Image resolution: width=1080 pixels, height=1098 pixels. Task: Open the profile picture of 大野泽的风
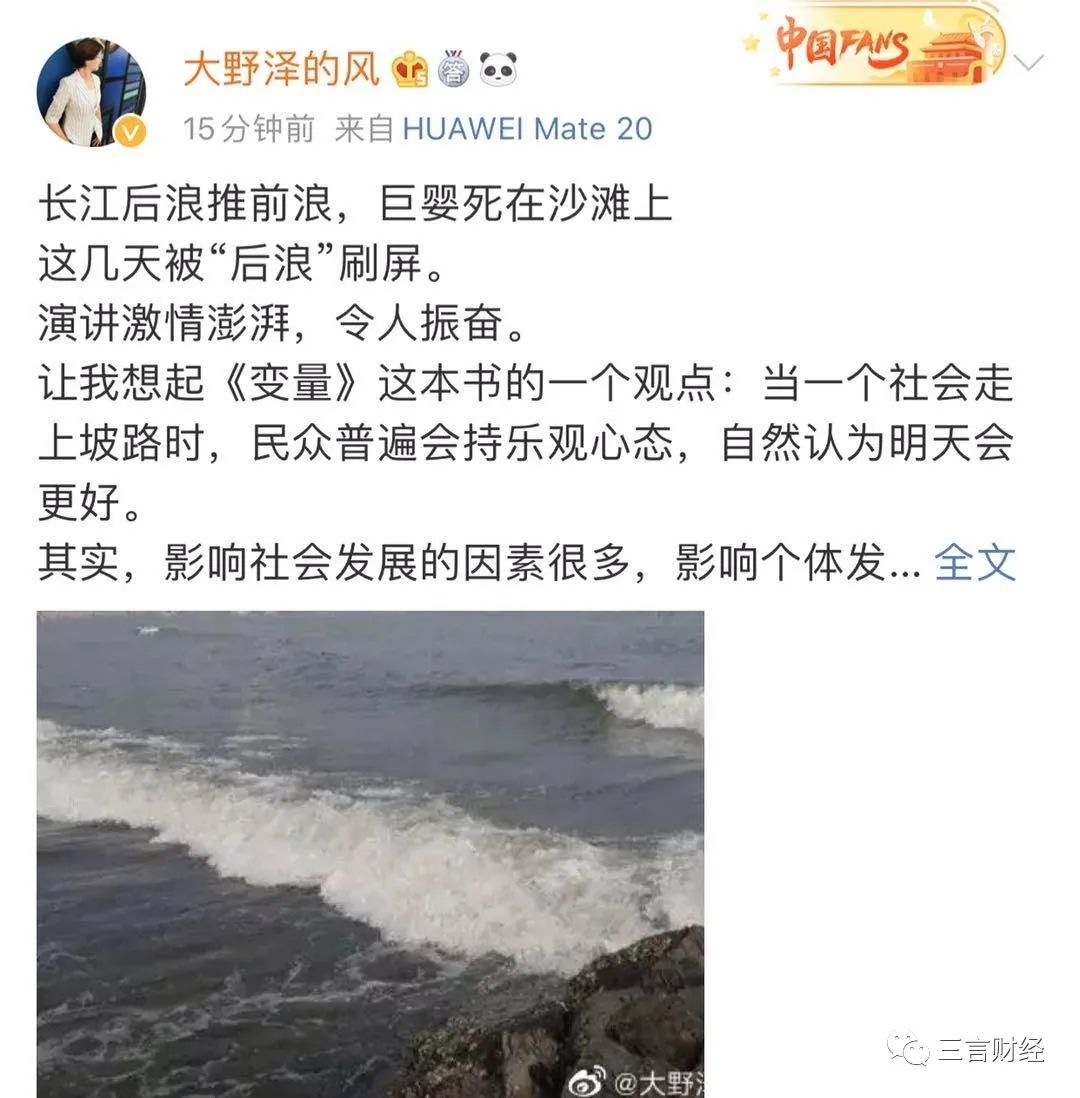tap(90, 93)
